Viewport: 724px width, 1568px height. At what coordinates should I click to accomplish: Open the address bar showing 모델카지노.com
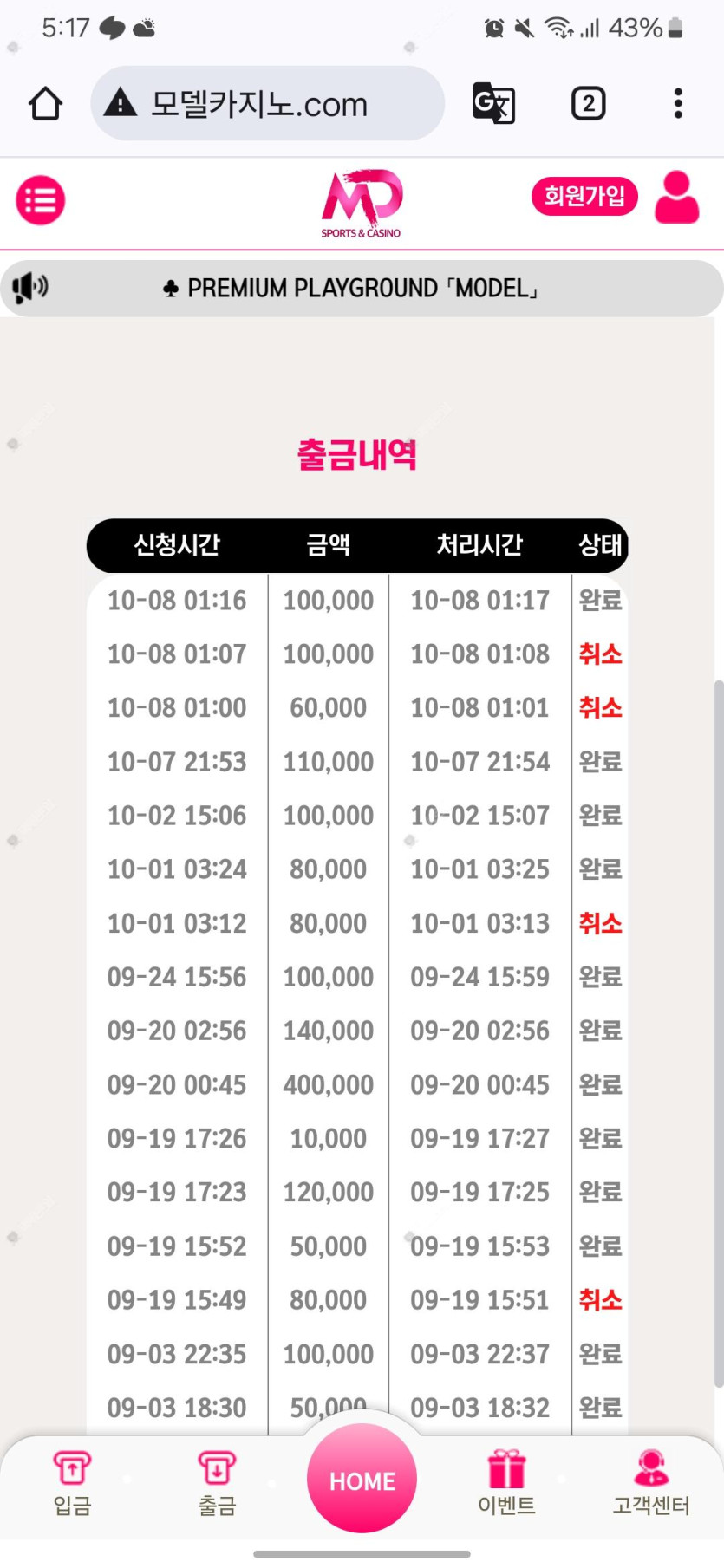pyautogui.click(x=268, y=104)
